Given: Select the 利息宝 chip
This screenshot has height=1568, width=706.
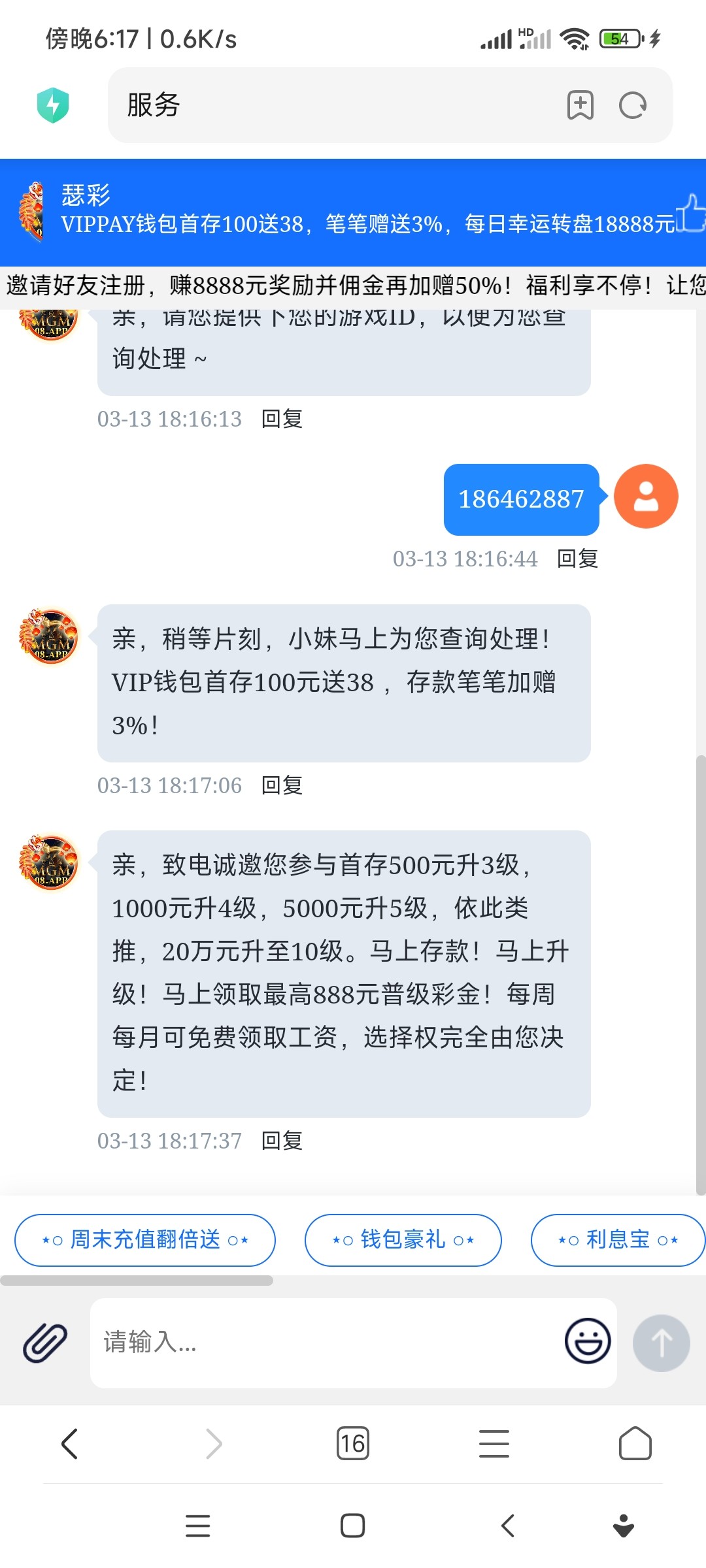Looking at the screenshot, I should coord(618,1240).
